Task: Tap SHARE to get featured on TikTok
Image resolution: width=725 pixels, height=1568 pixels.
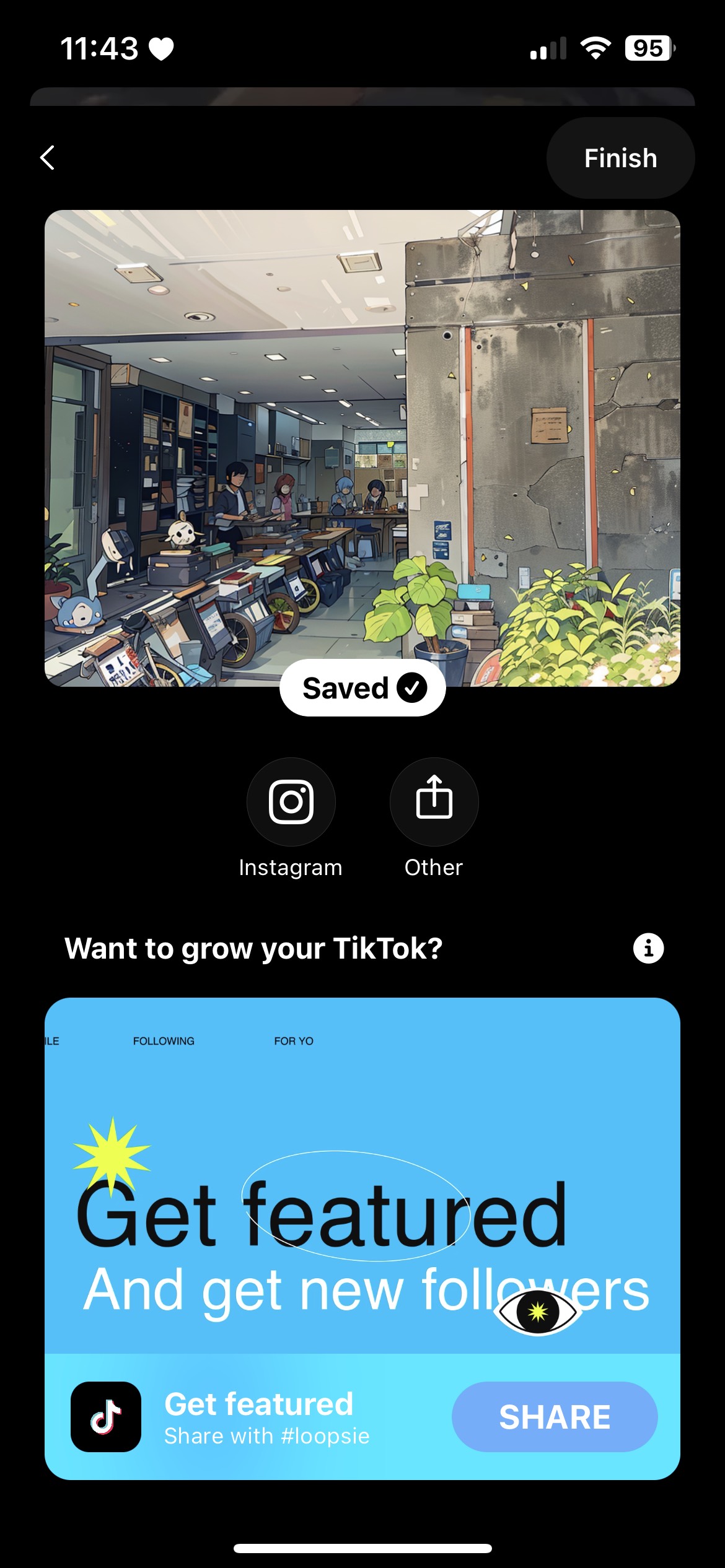Action: point(555,1417)
